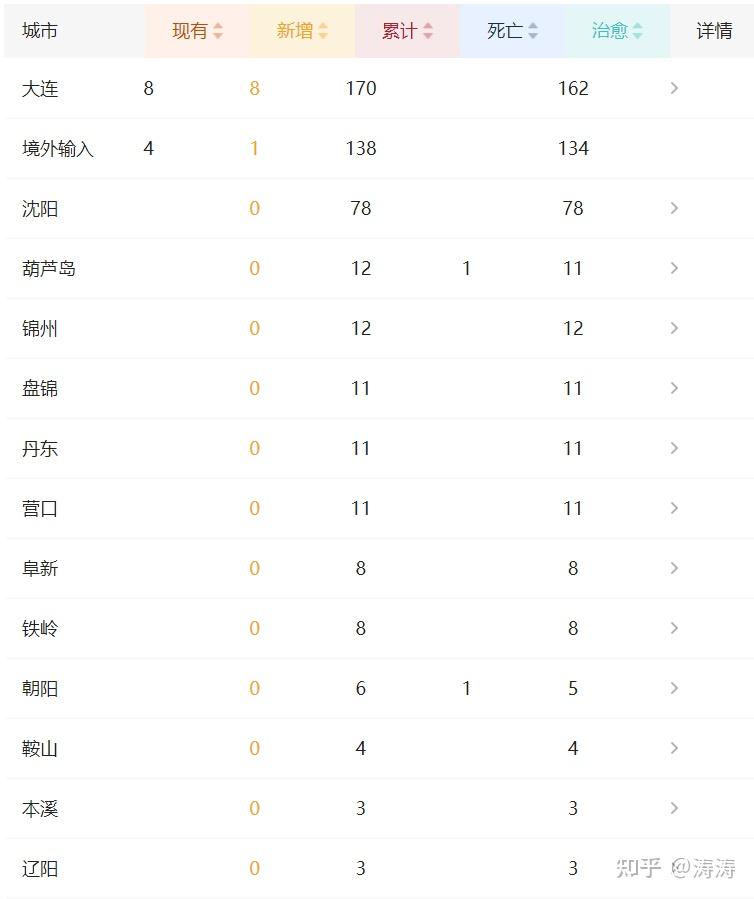Open details for 沈阳
The width and height of the screenshot is (754, 899).
(x=674, y=208)
